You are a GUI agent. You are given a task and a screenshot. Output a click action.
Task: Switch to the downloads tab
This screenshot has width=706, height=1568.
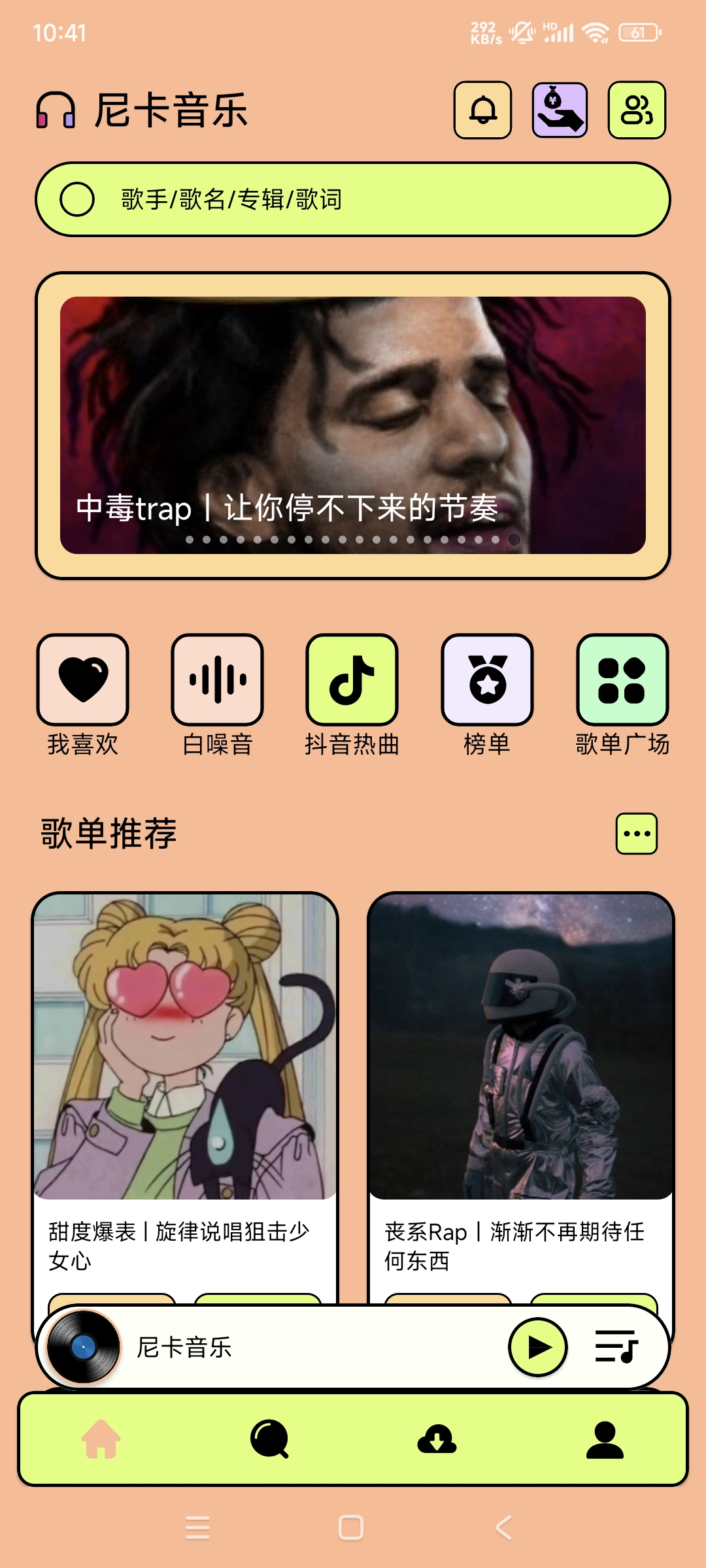(437, 1439)
